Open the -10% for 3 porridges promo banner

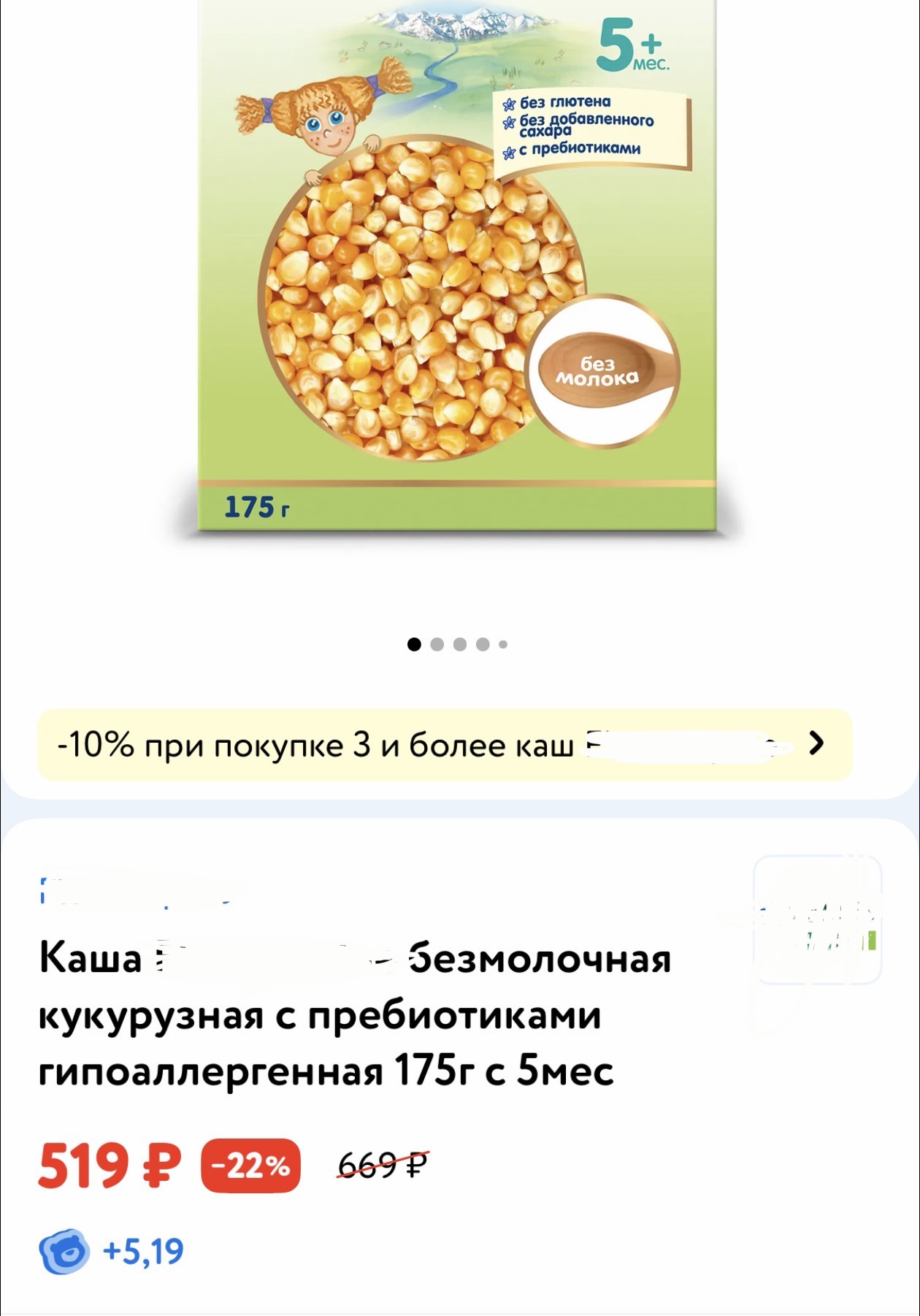[x=444, y=745]
